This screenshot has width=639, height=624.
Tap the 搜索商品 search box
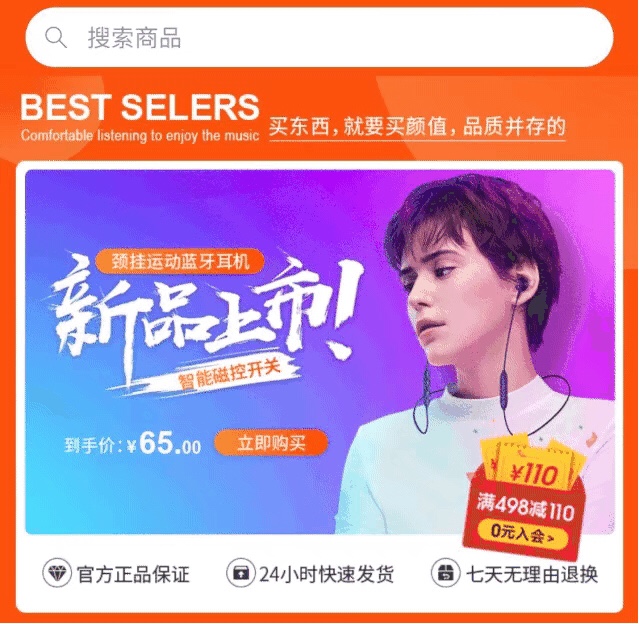[x=318, y=38]
